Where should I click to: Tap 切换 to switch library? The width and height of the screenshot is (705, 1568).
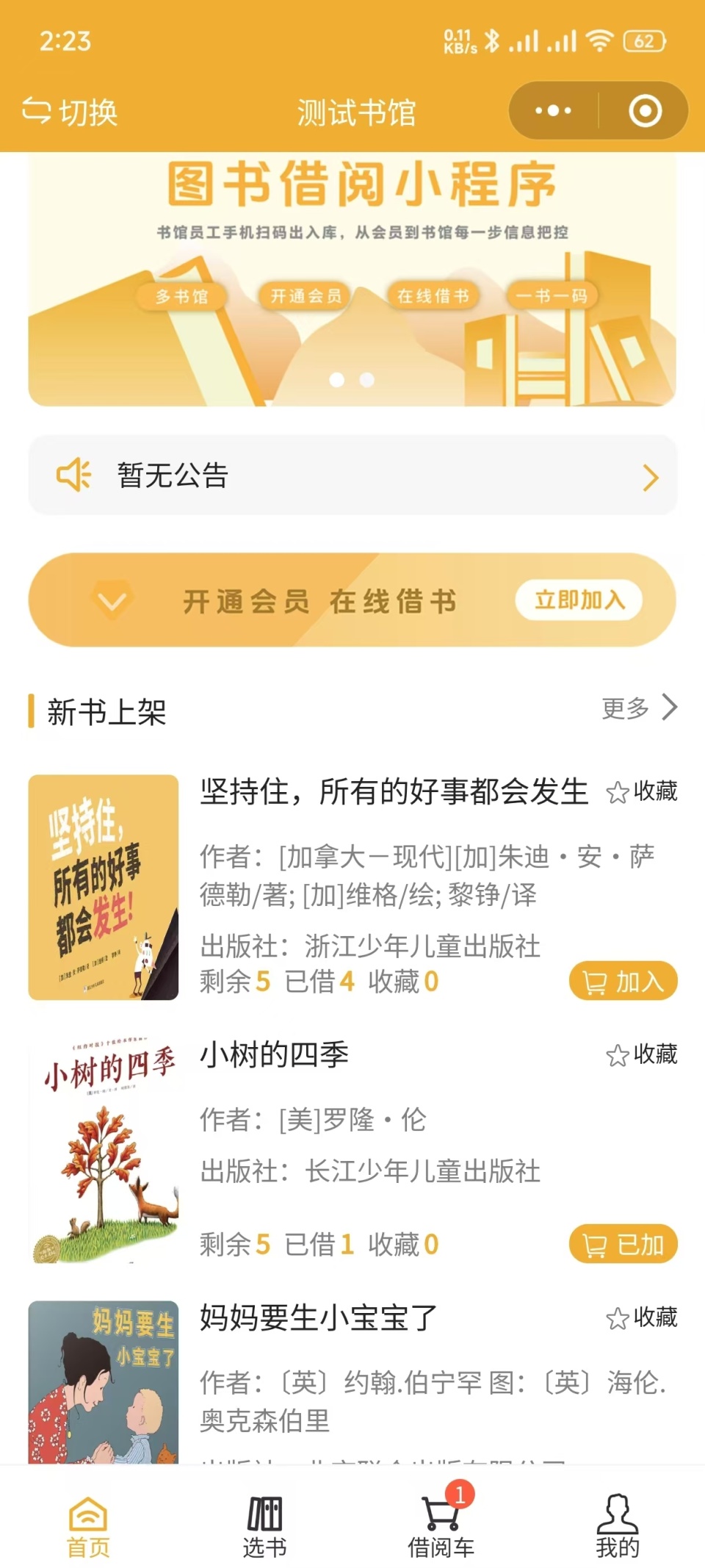tap(70, 112)
